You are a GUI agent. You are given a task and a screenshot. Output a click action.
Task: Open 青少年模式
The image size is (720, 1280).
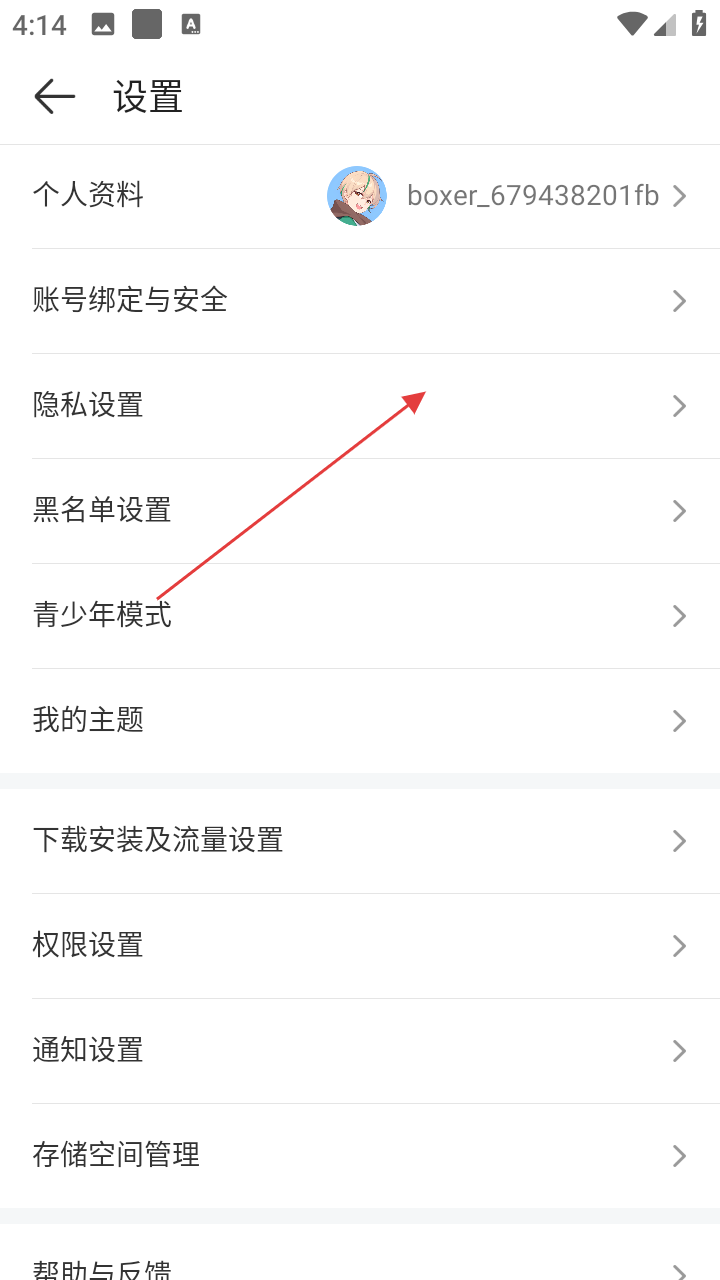coord(360,615)
